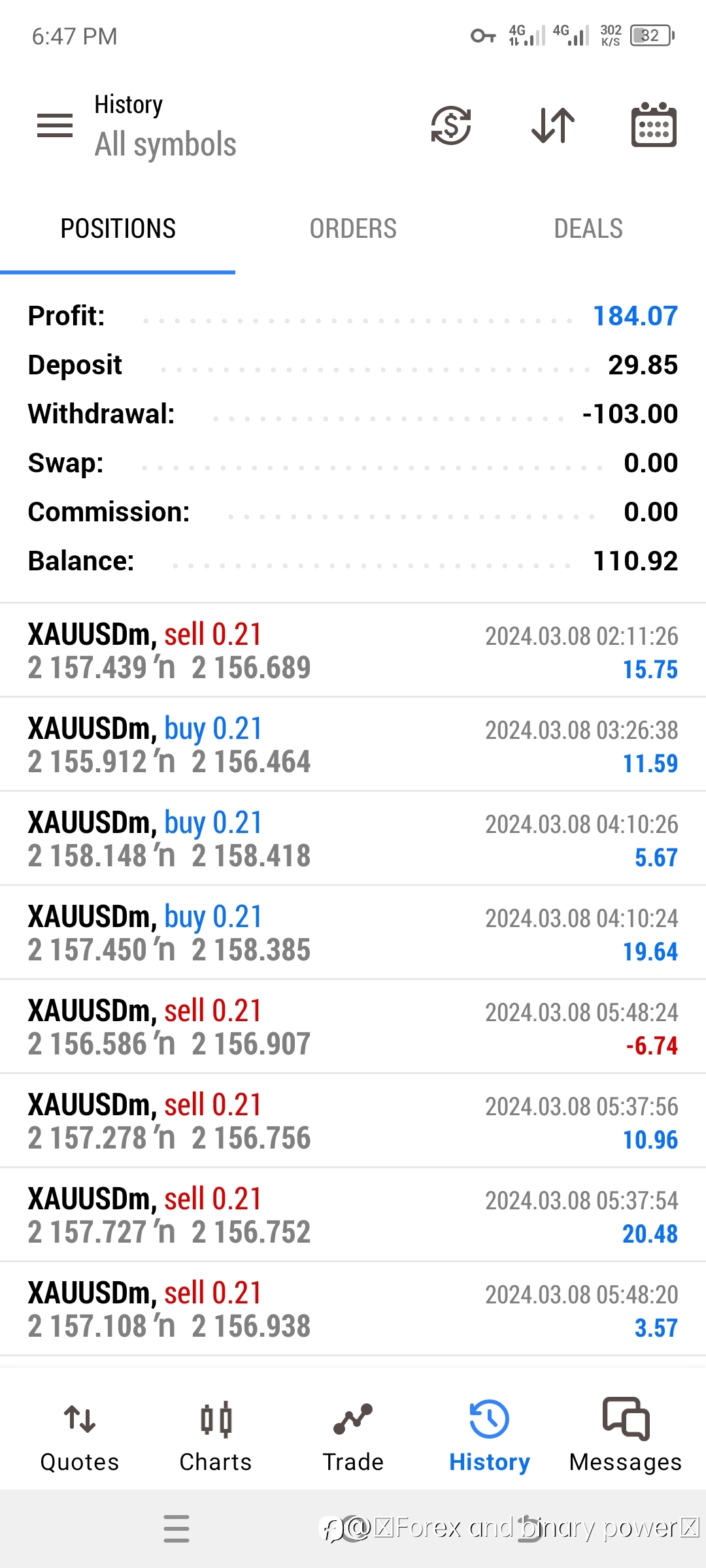Tap the symbol filter dollar icon

tap(451, 125)
